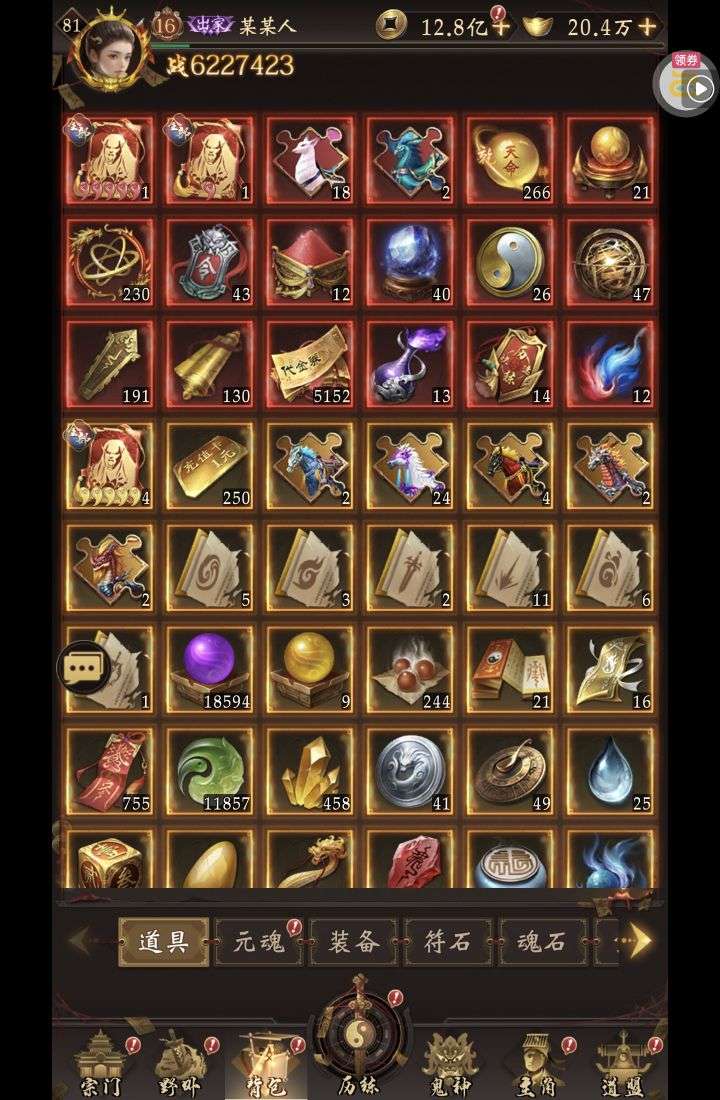The width and height of the screenshot is (720, 1100).
Task: Go to 宗门 in bottom navigation
Action: click(104, 1066)
